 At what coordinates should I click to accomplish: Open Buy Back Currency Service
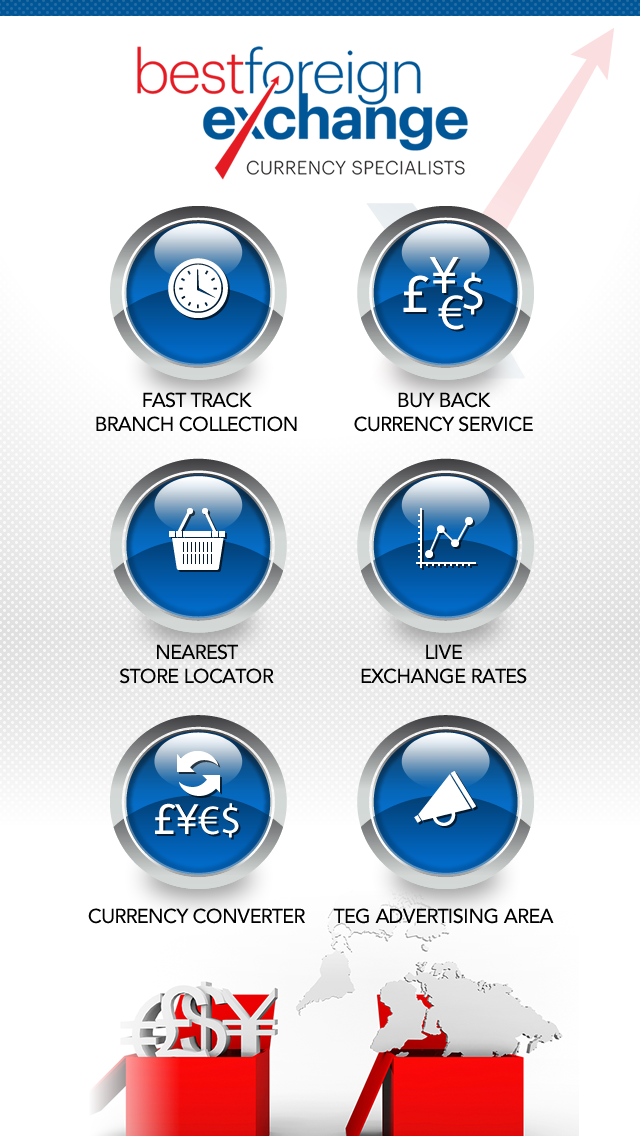pos(445,291)
